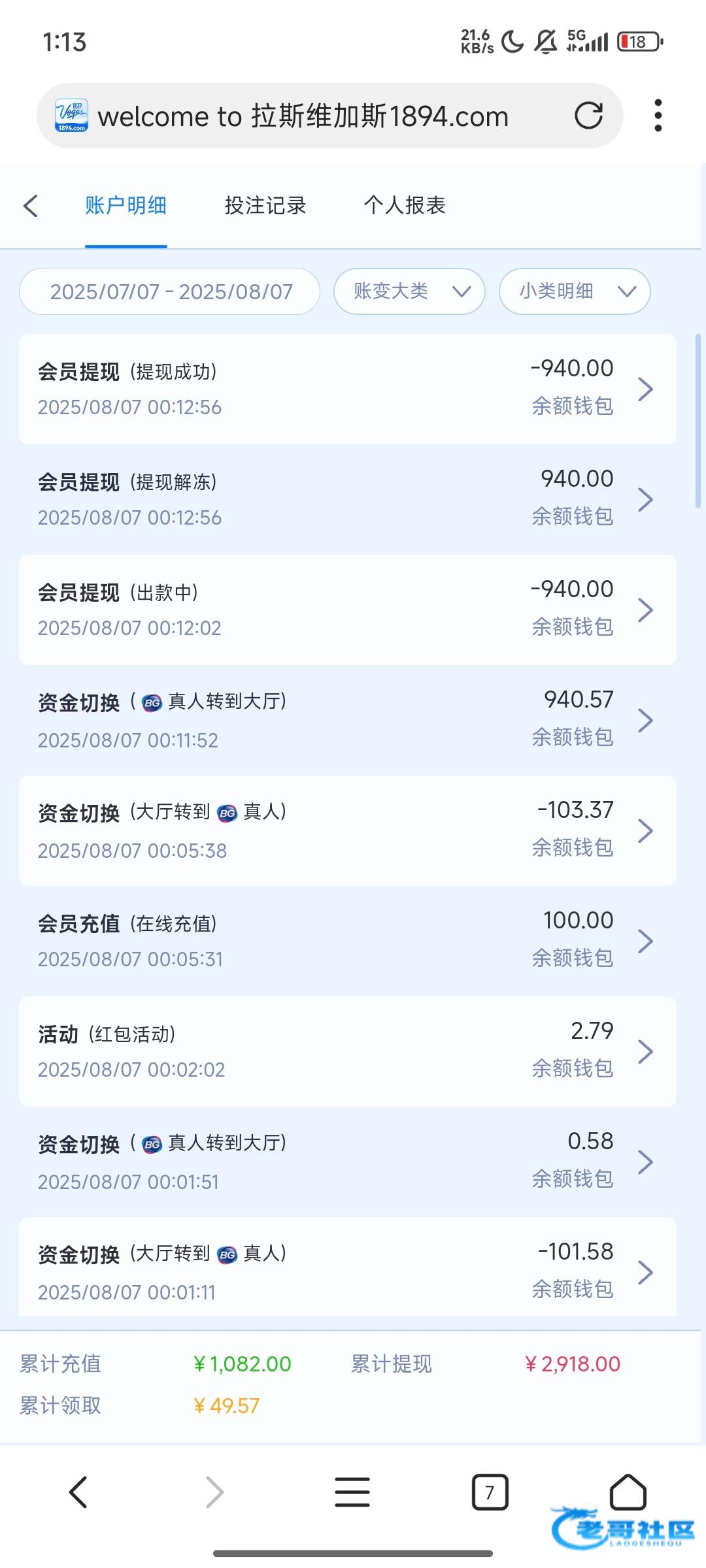Open the 在线充值 100.00 deposit record

pos(348,941)
